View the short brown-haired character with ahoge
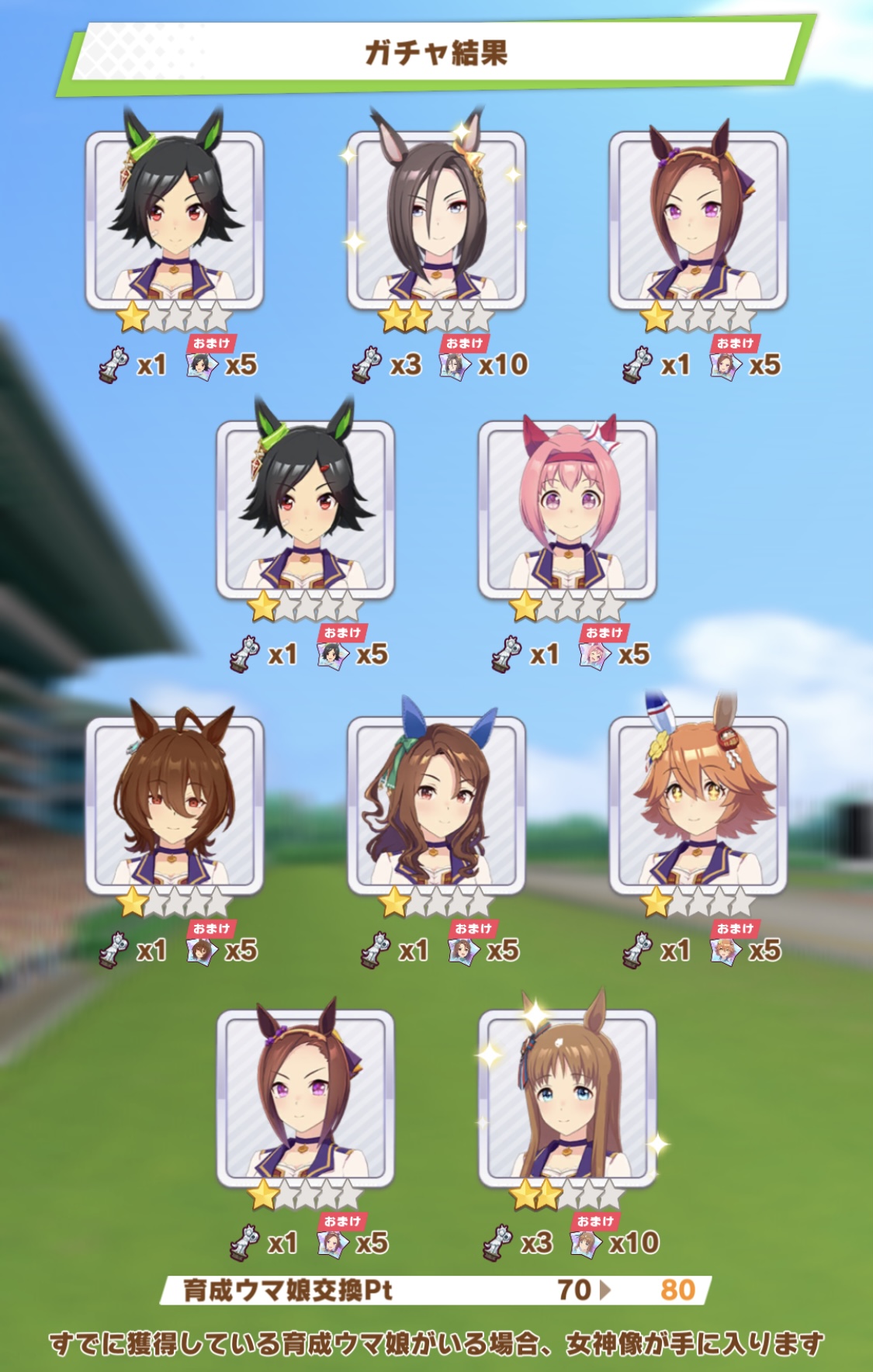The width and height of the screenshot is (873, 1372). coord(175,804)
